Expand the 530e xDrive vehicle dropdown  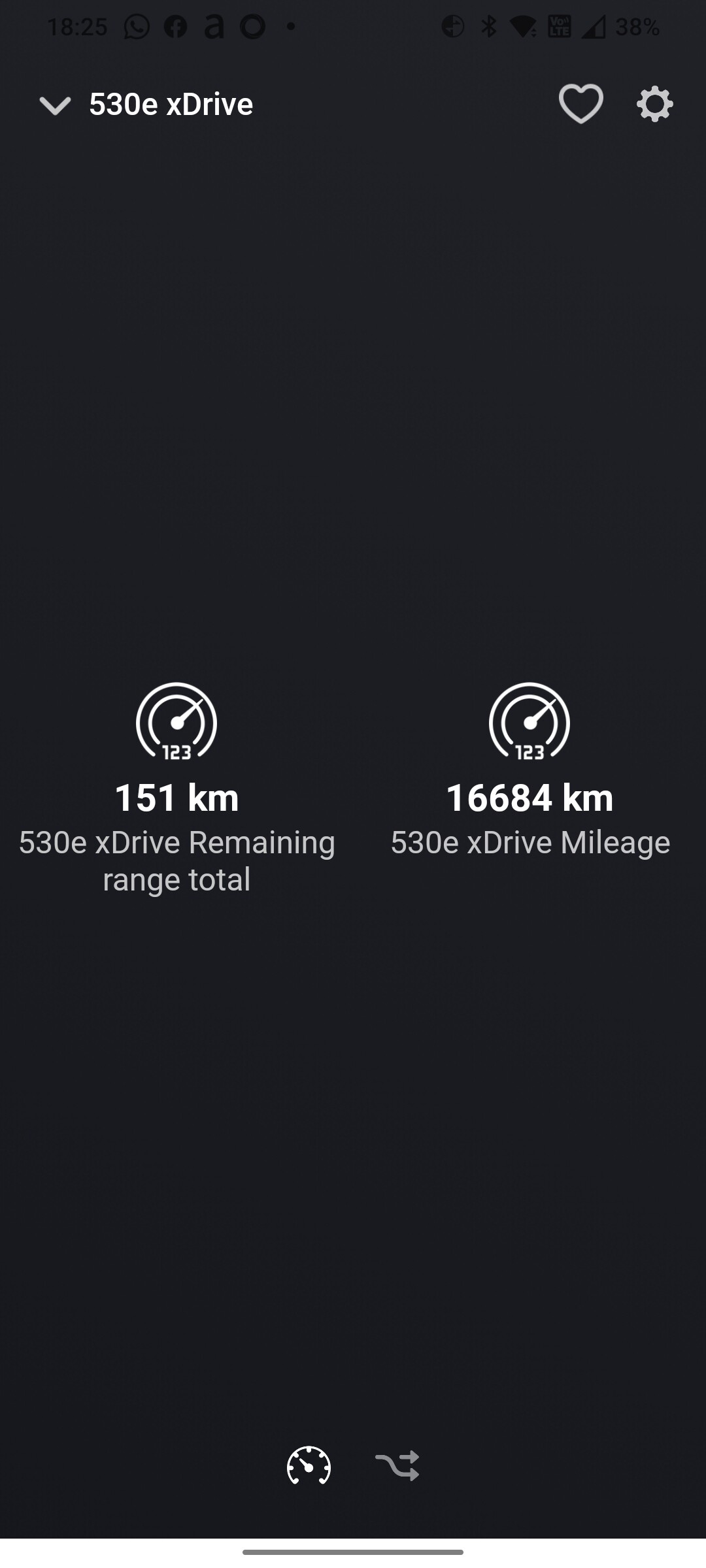(55, 105)
